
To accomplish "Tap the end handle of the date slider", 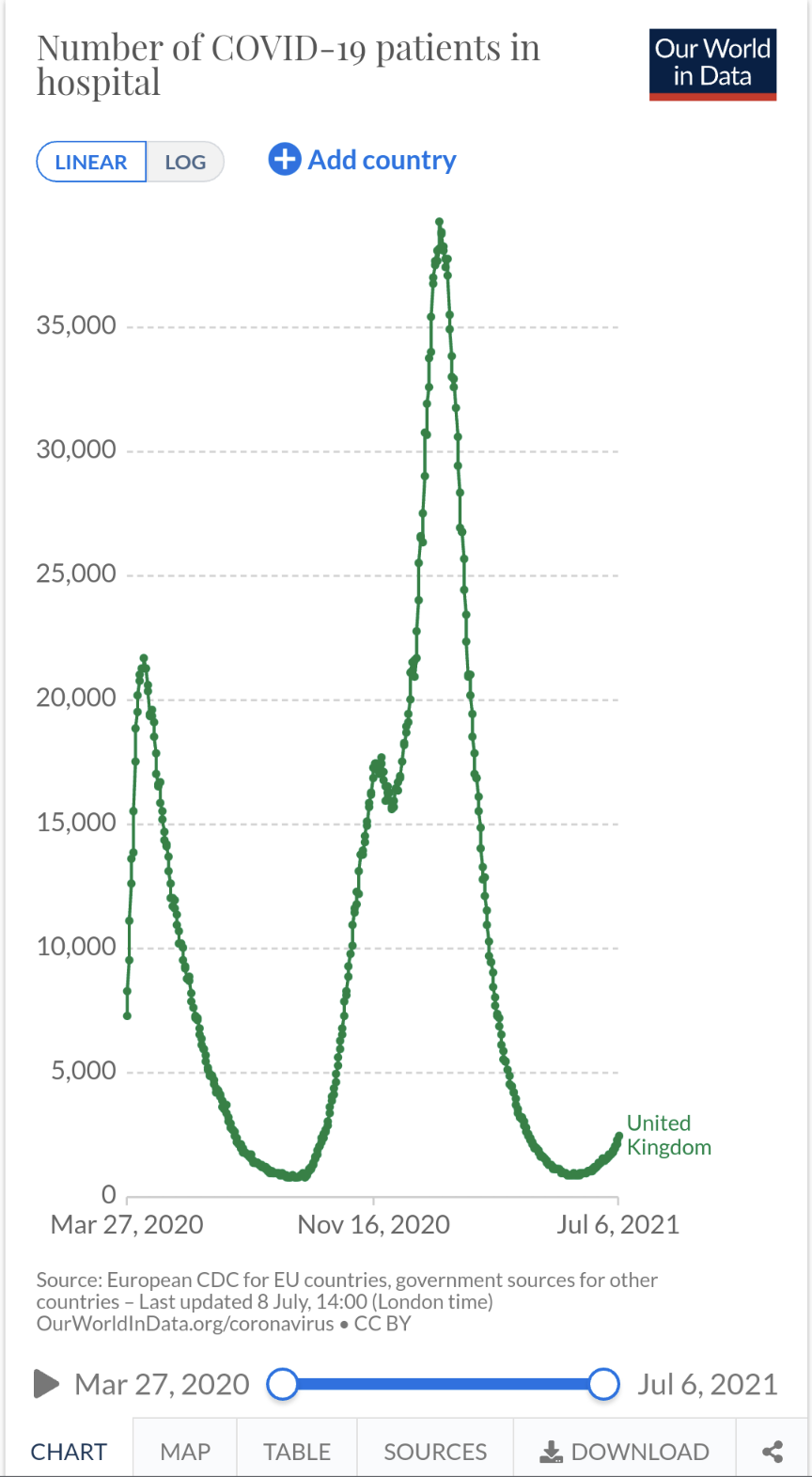I will tap(604, 1384).
